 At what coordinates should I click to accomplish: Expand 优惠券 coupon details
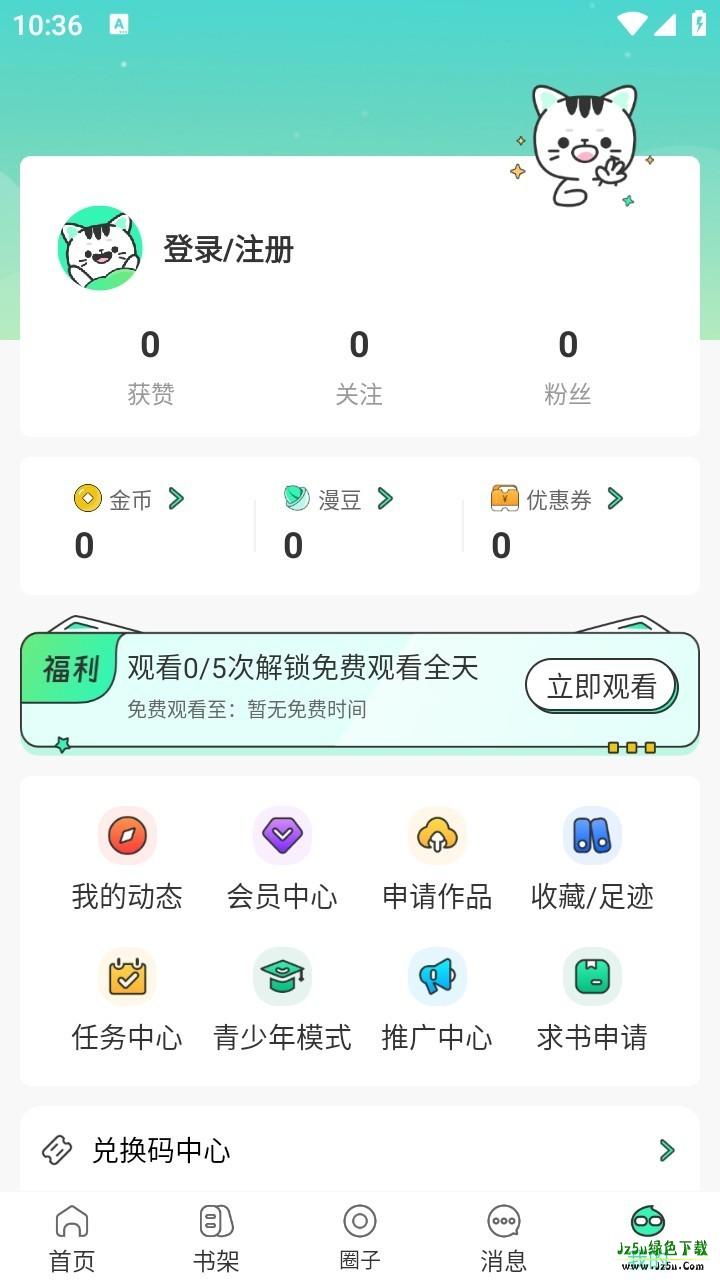(616, 498)
